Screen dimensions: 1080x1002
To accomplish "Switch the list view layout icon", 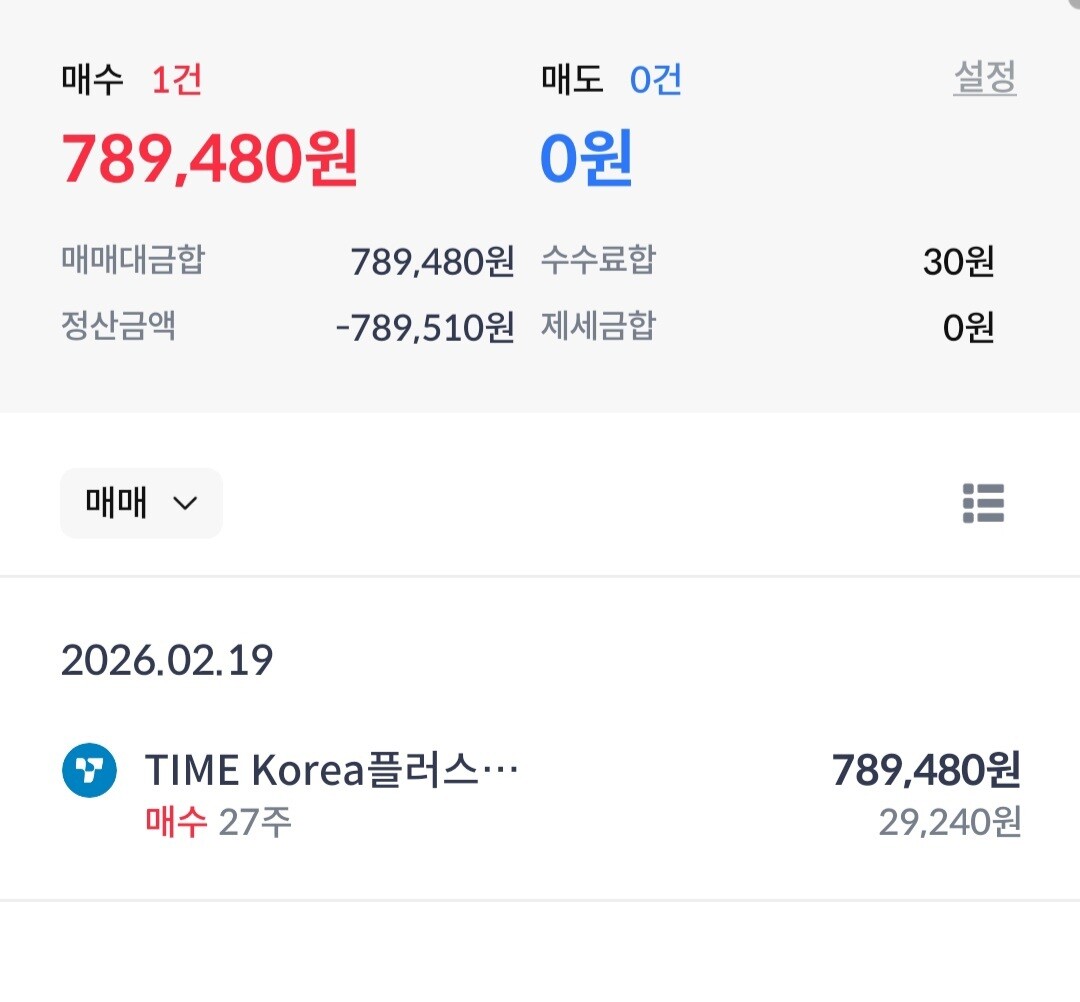I will point(984,503).
